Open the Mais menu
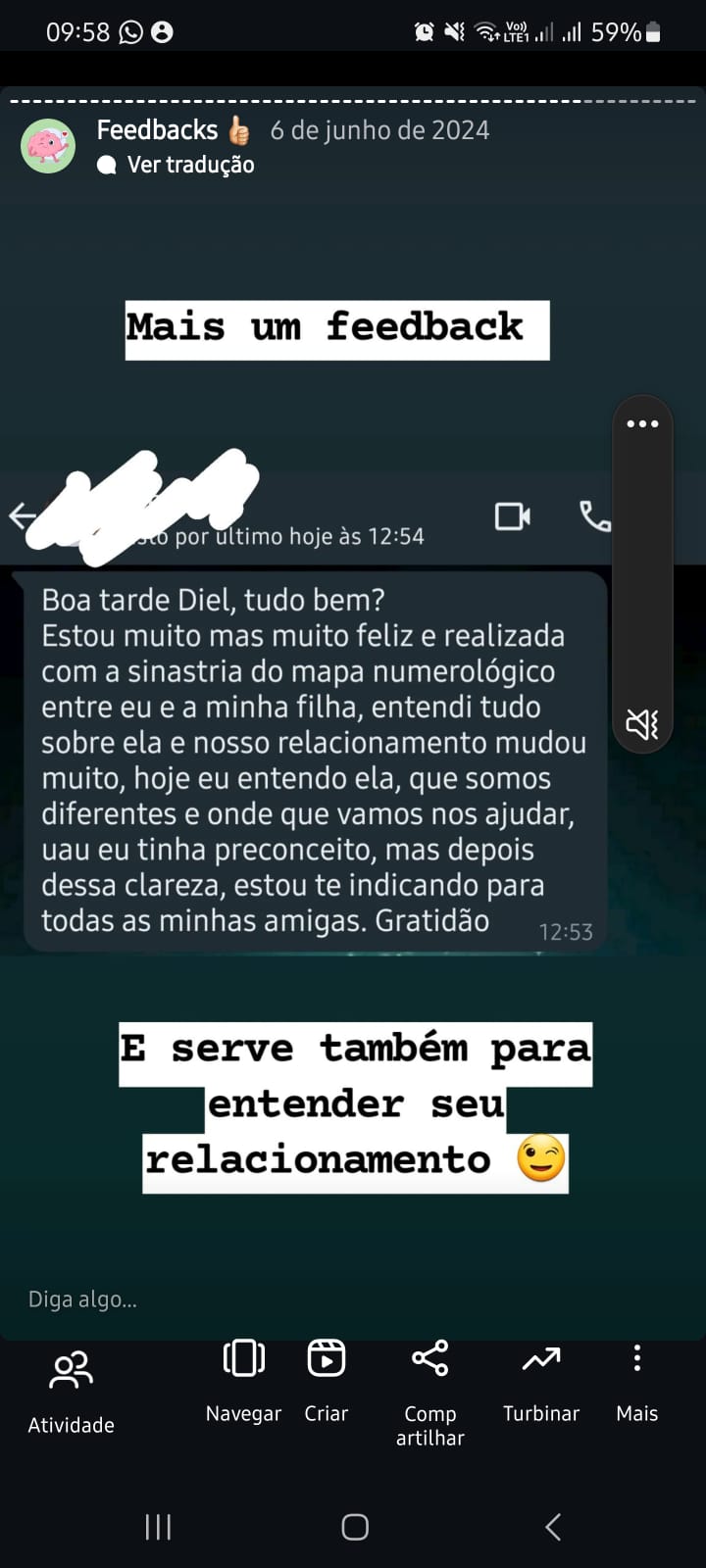Viewport: 706px width, 1568px height. pos(636,1380)
